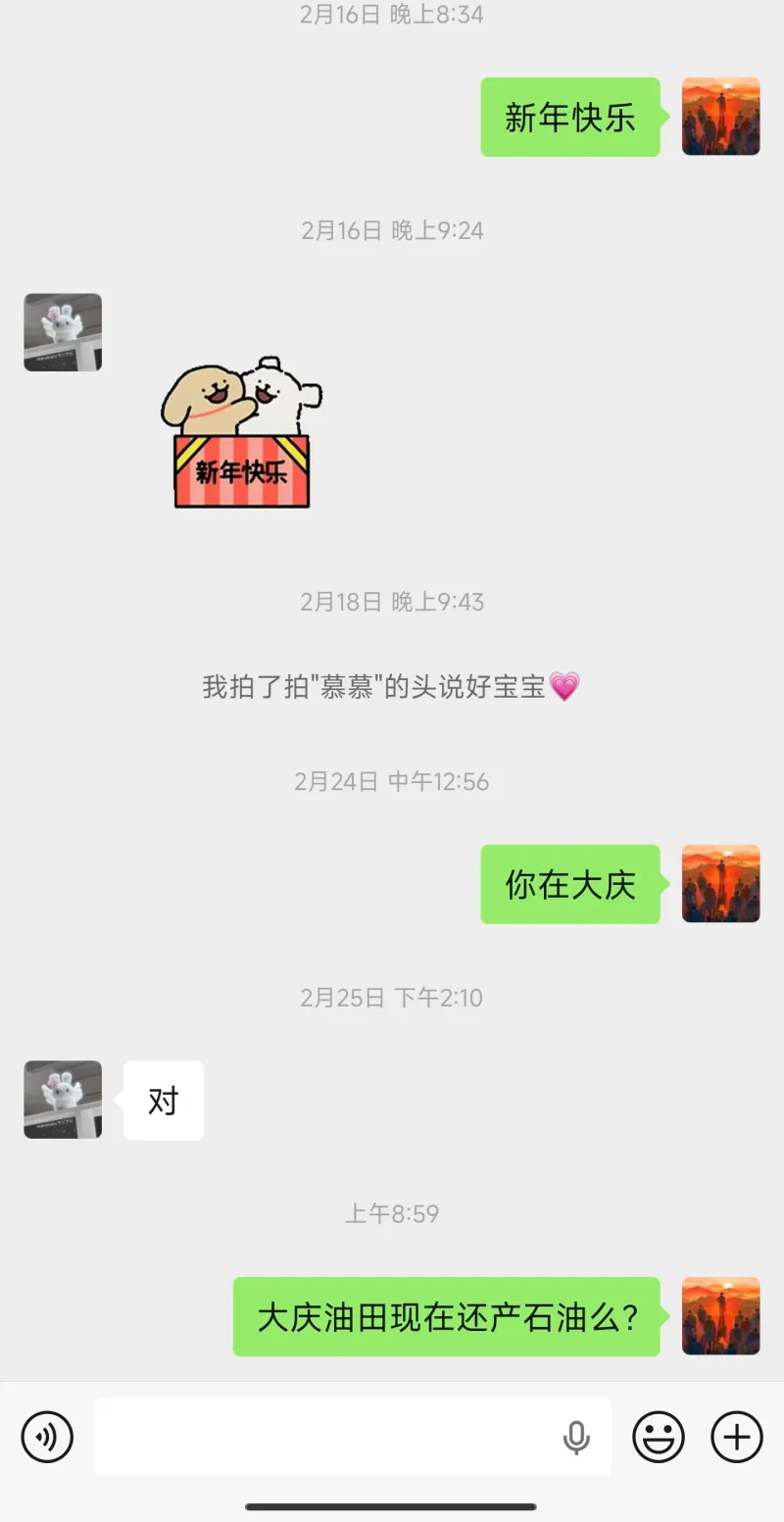
Task: Tap the rabbit avatar next to '对' reply
Action: point(62,1100)
